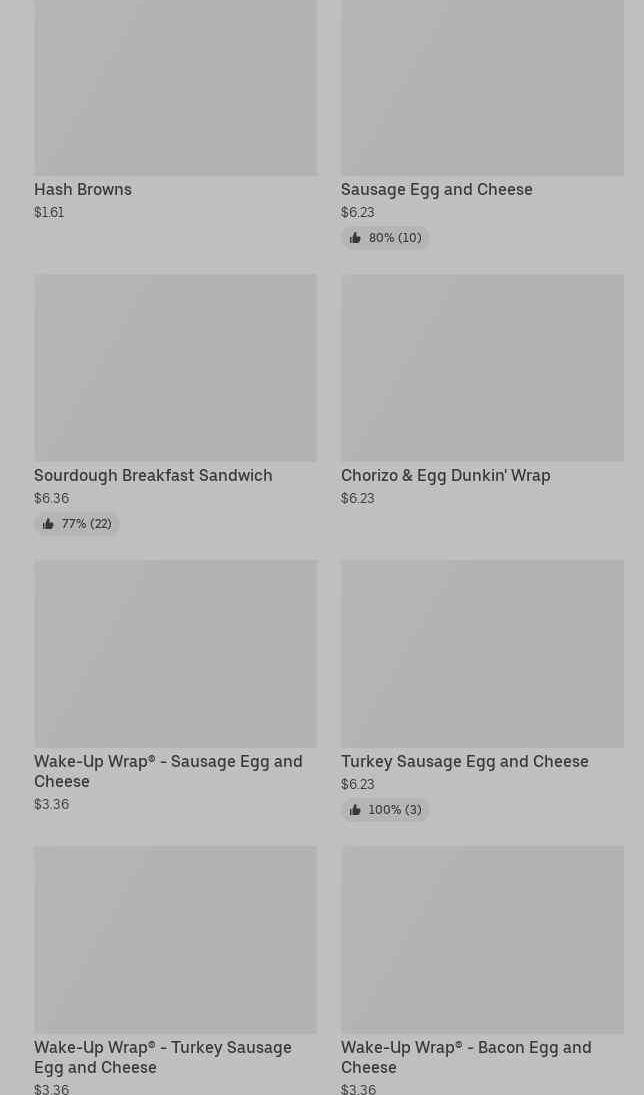Choose the $6.23 Turkey Sausage Egg and Cheese
644x1095 pixels.
(482, 691)
